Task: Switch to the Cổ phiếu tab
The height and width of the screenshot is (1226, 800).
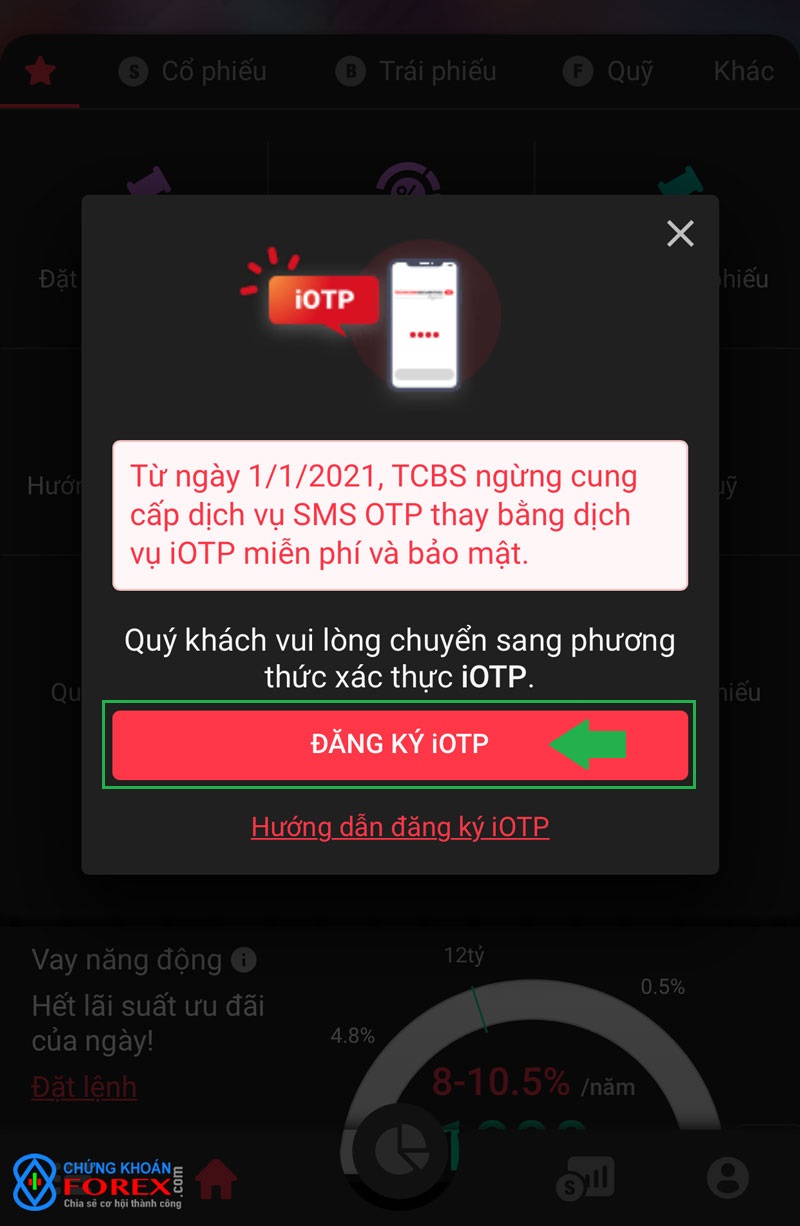Action: pos(192,71)
